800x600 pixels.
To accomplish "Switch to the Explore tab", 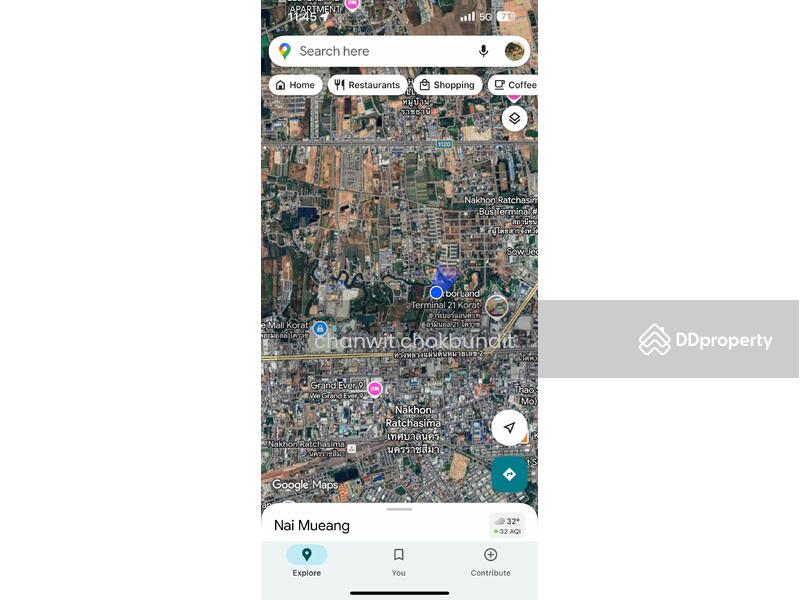I will (307, 561).
